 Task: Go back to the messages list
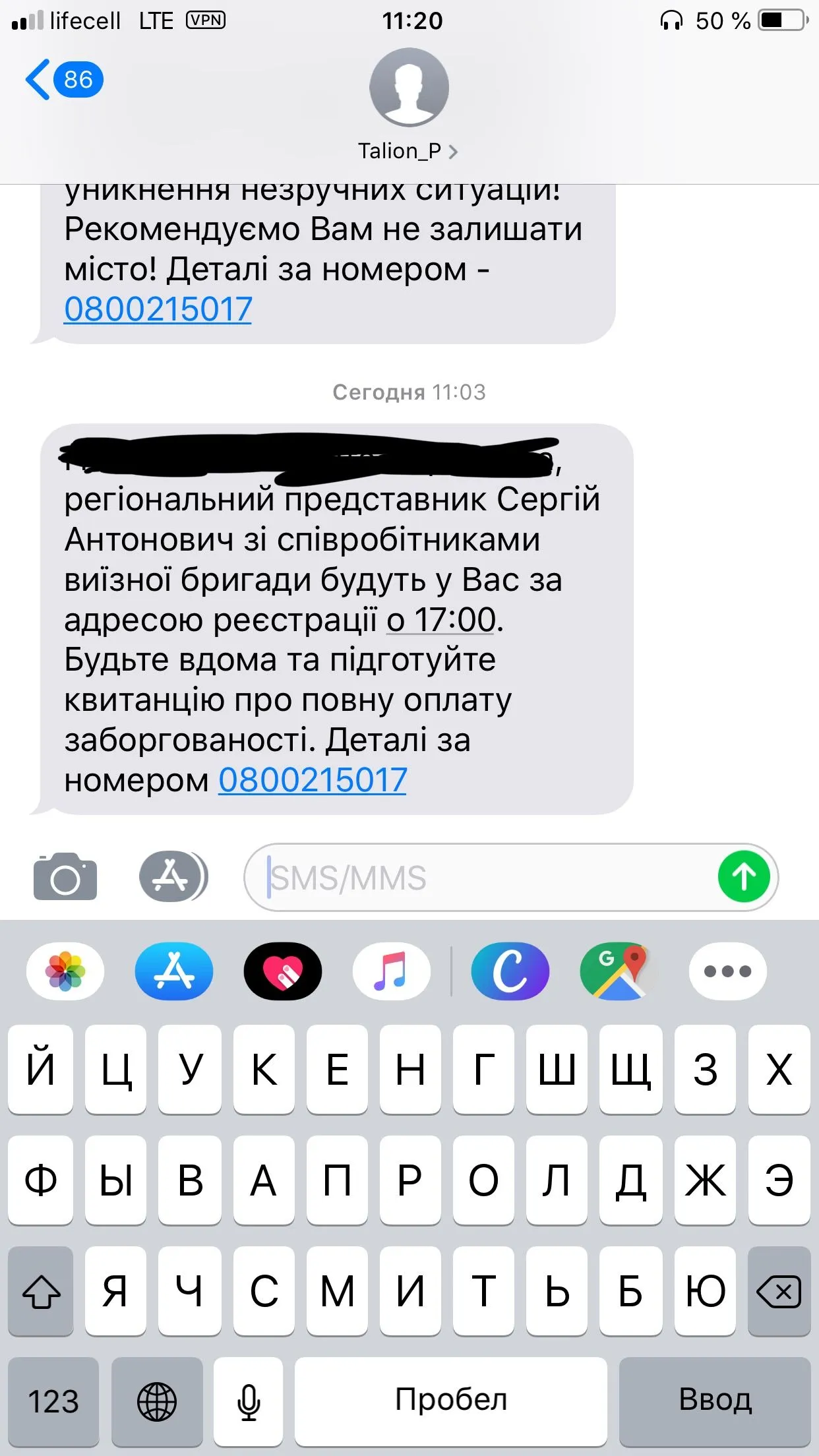point(63,80)
